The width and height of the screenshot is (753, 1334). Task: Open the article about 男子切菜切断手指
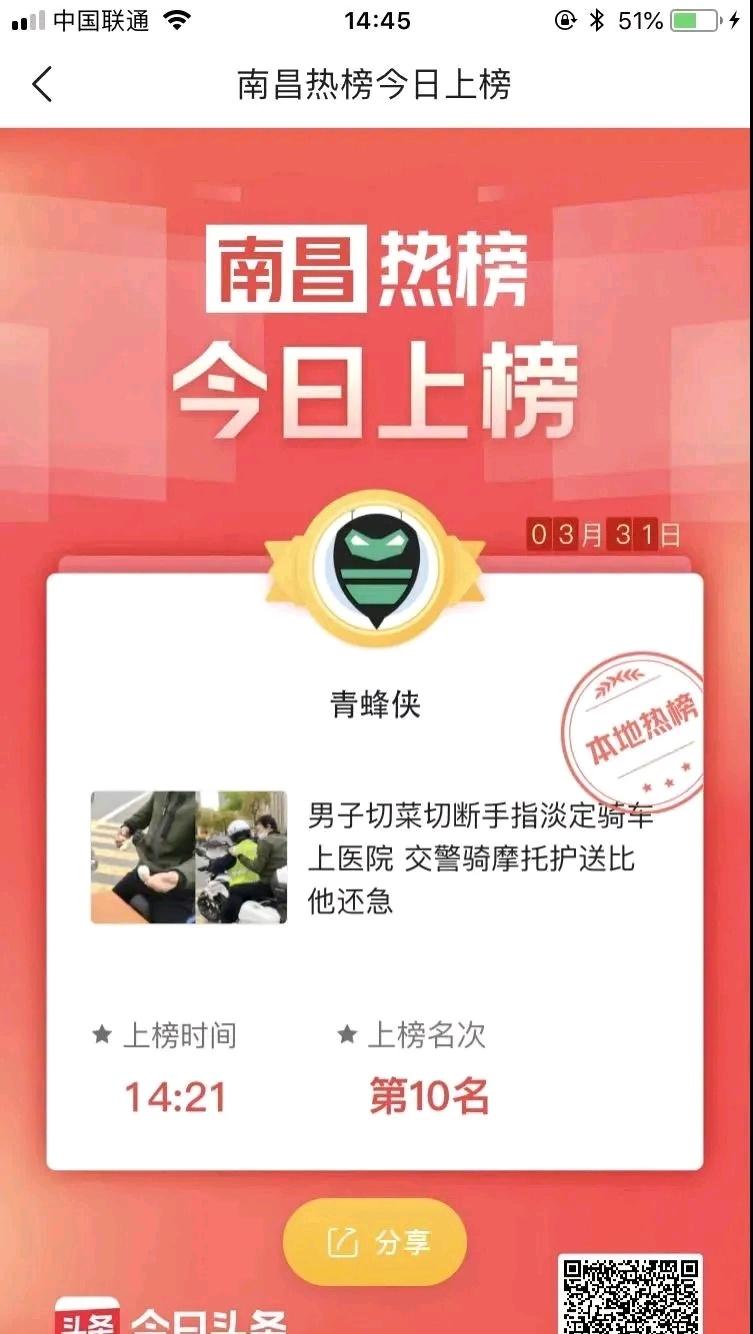(480, 858)
